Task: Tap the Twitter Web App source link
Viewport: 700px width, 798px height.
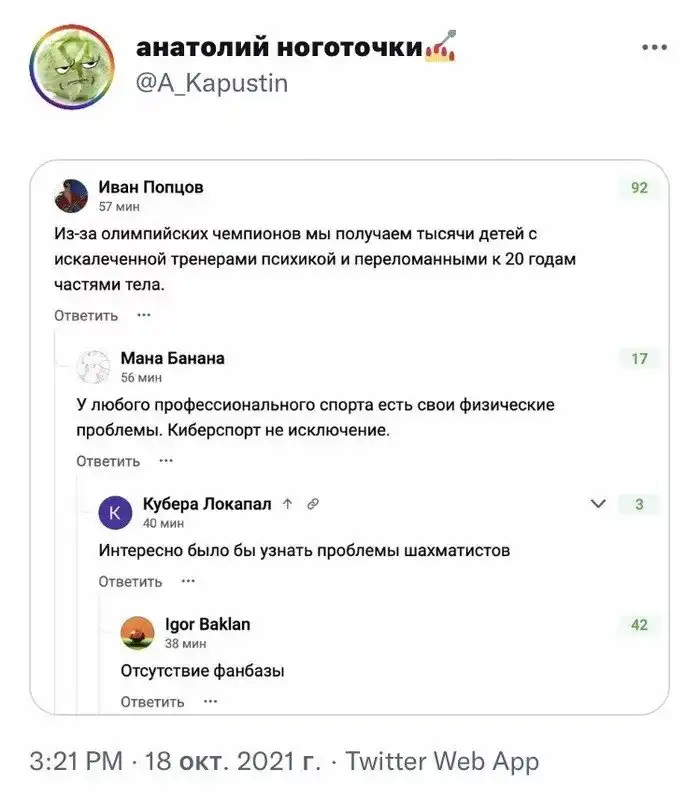Action: point(442,762)
